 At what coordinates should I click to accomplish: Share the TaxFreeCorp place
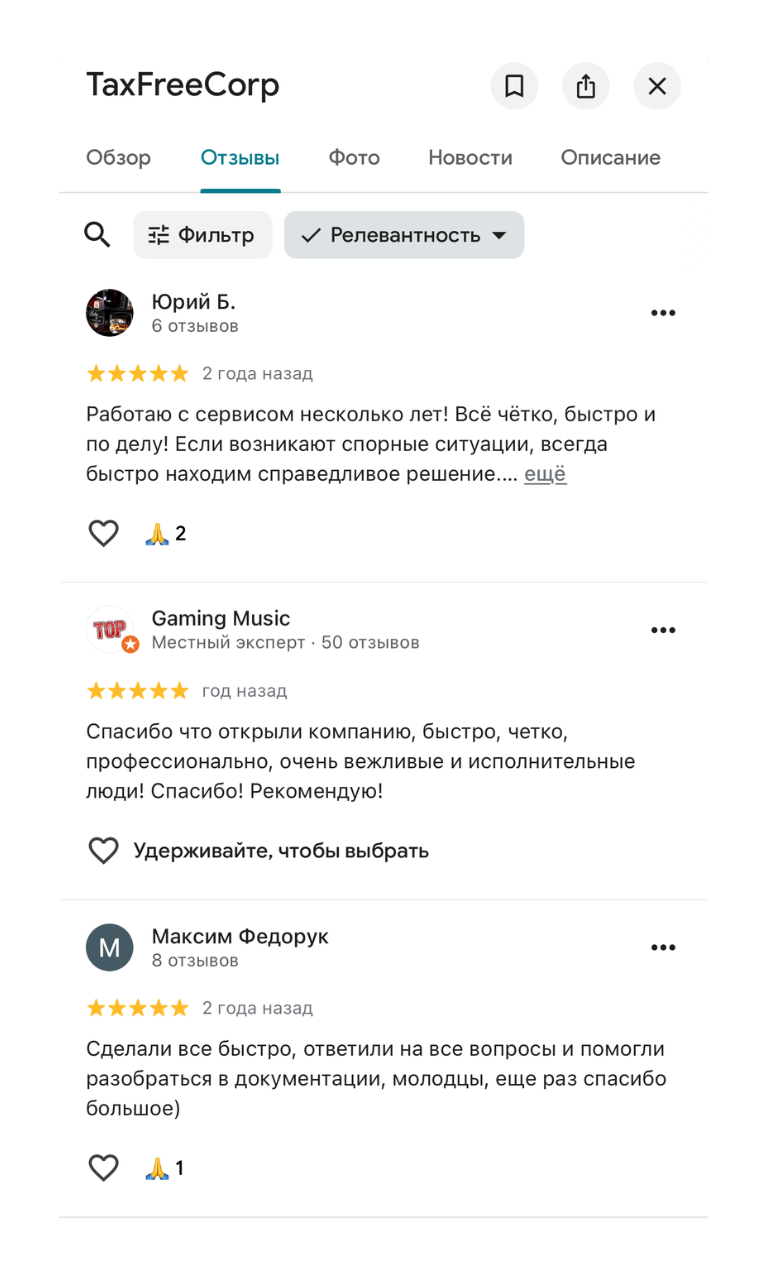click(x=586, y=87)
